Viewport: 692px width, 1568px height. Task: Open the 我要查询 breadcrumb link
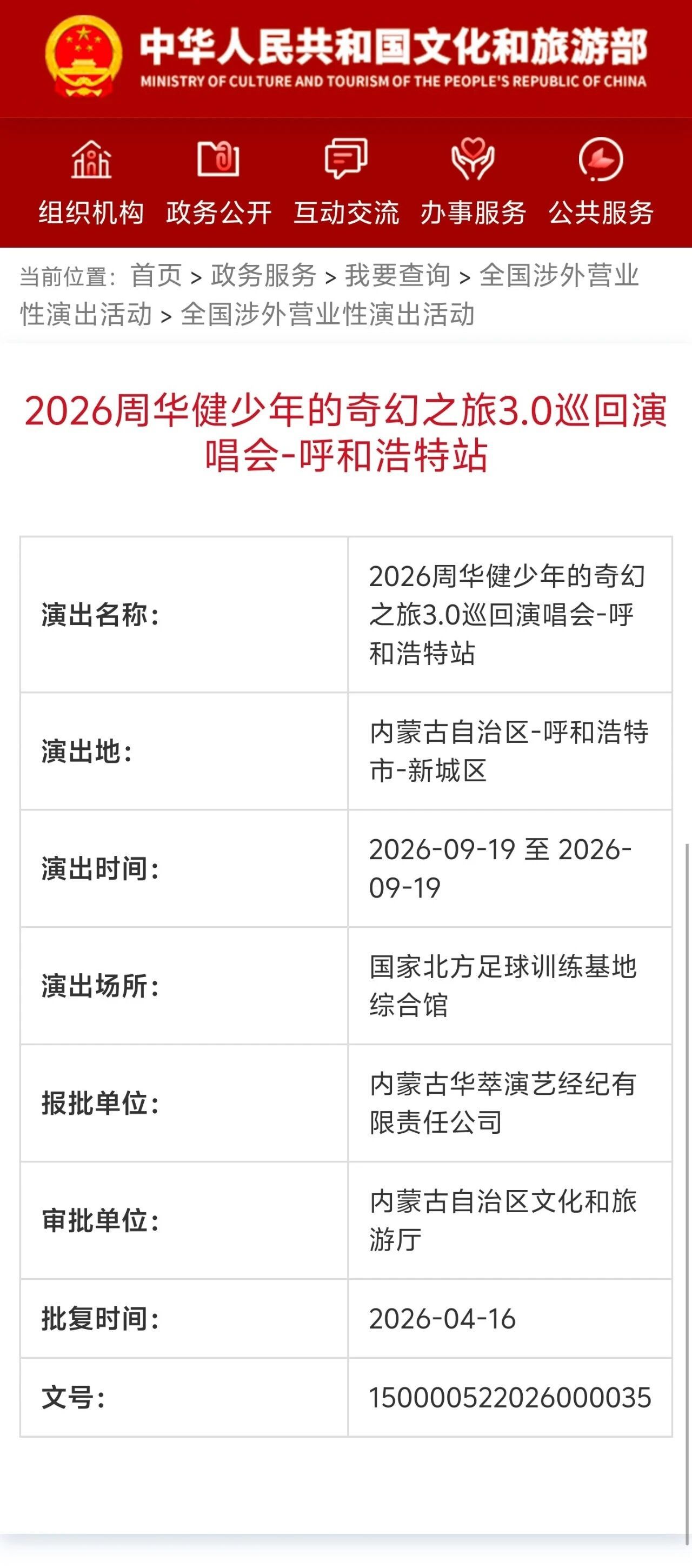click(397, 276)
